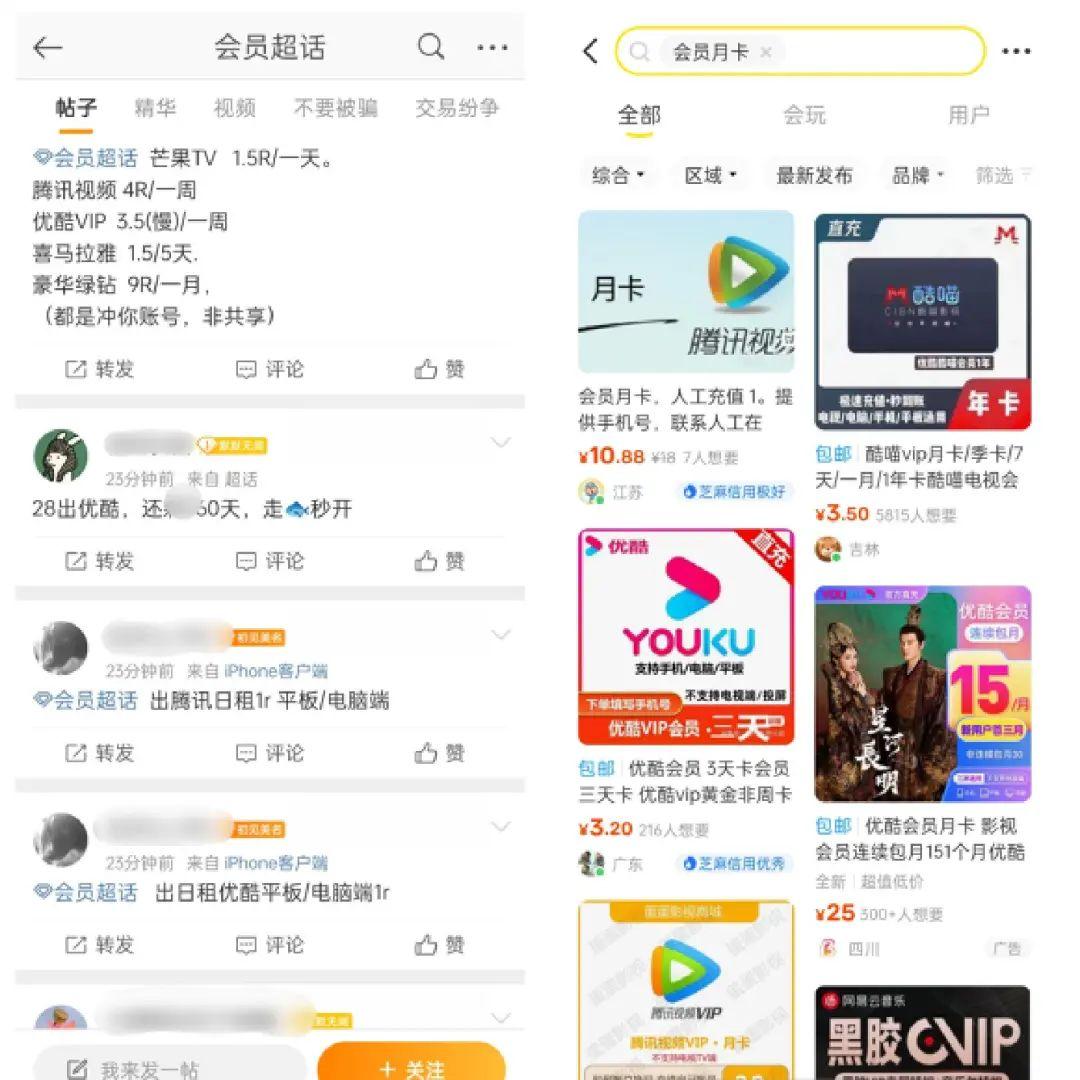This screenshot has width=1080, height=1080.
Task: Expand the 品牌 dropdown
Action: (x=918, y=176)
